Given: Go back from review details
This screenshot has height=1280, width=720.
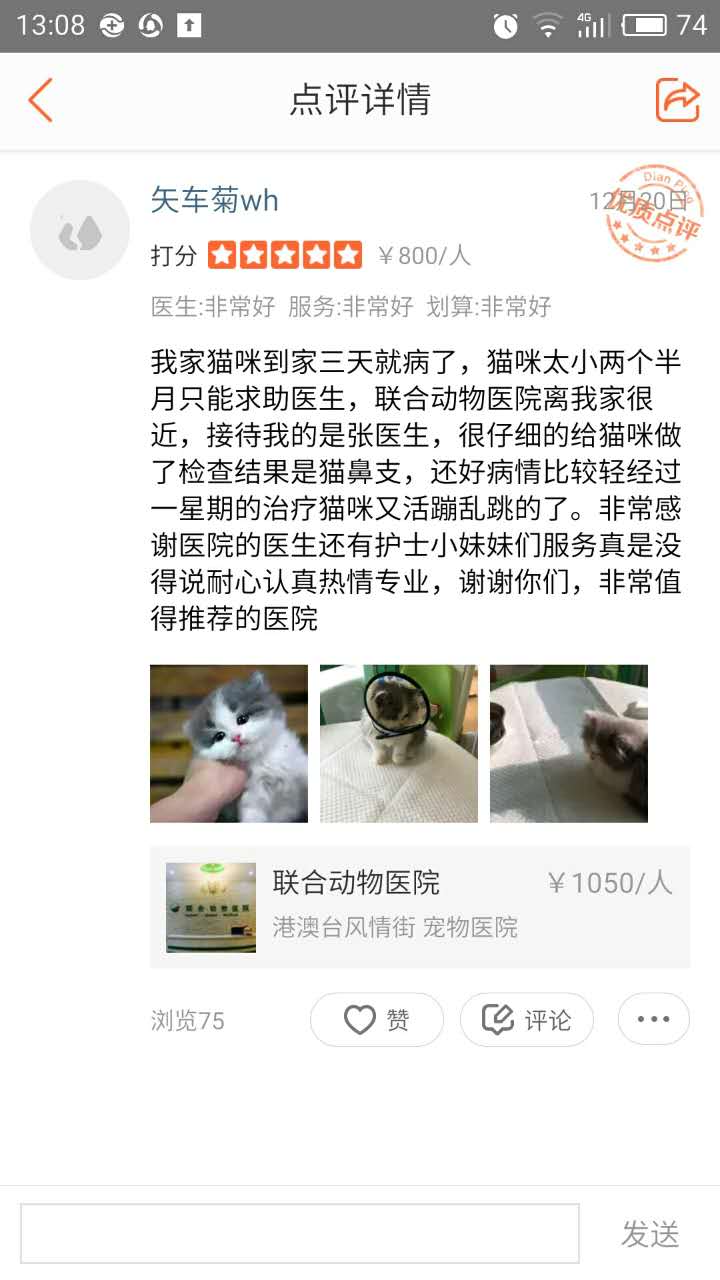Looking at the screenshot, I should coord(41,101).
